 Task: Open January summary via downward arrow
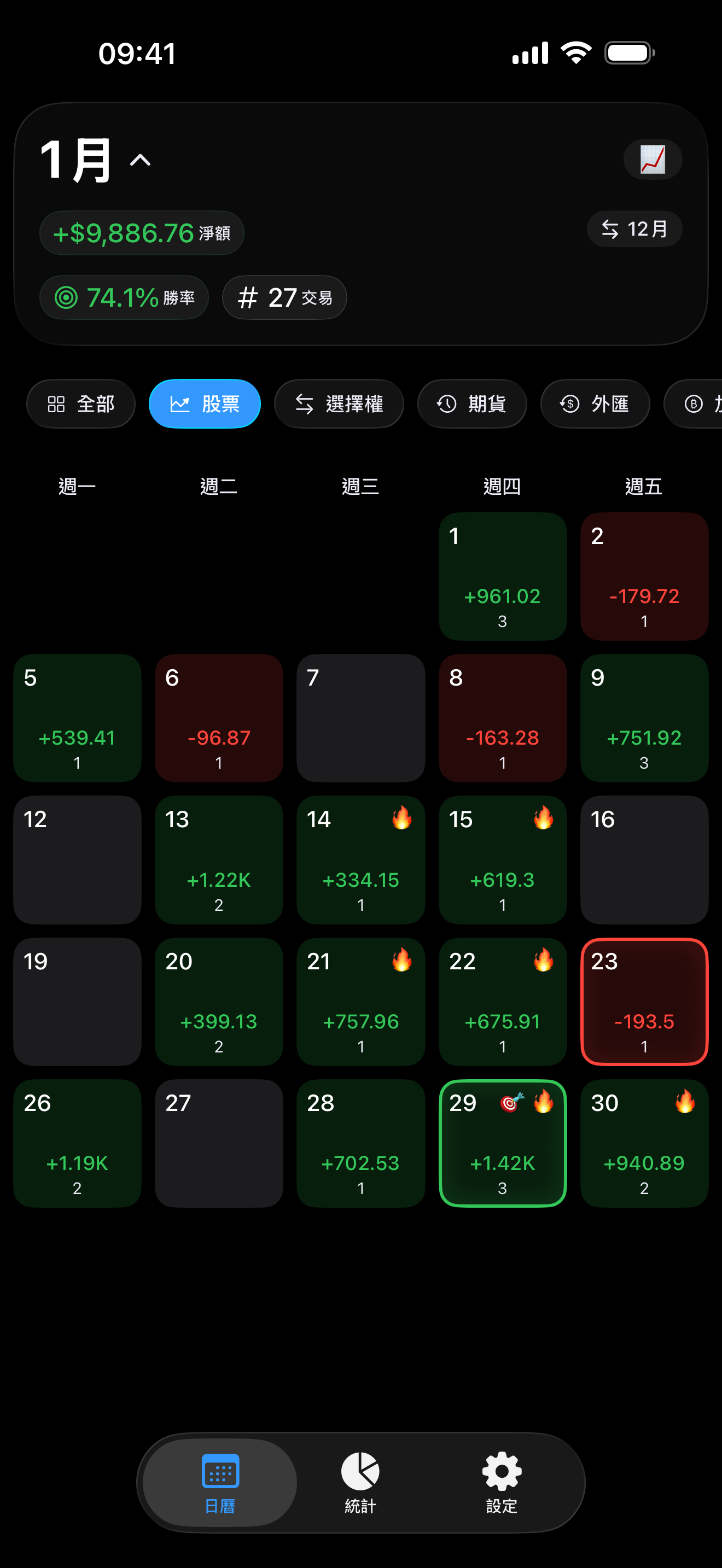pyautogui.click(x=140, y=160)
